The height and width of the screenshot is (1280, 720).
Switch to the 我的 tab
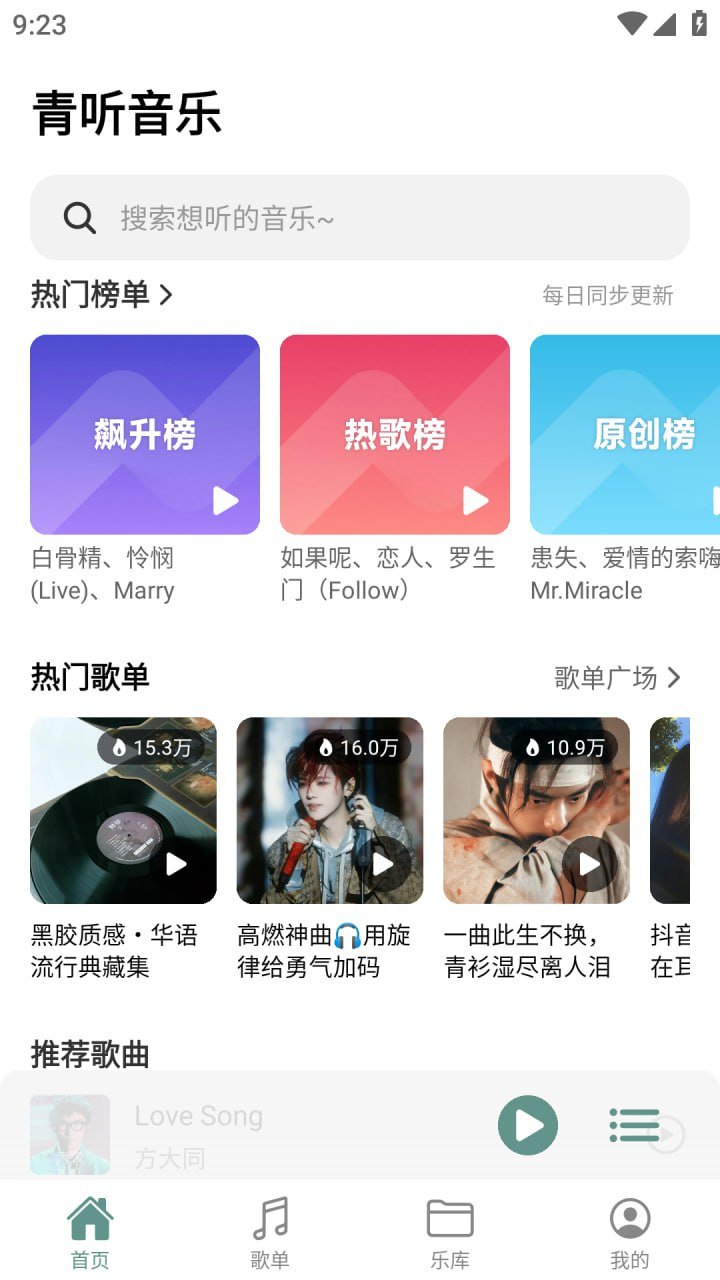coord(630,1233)
